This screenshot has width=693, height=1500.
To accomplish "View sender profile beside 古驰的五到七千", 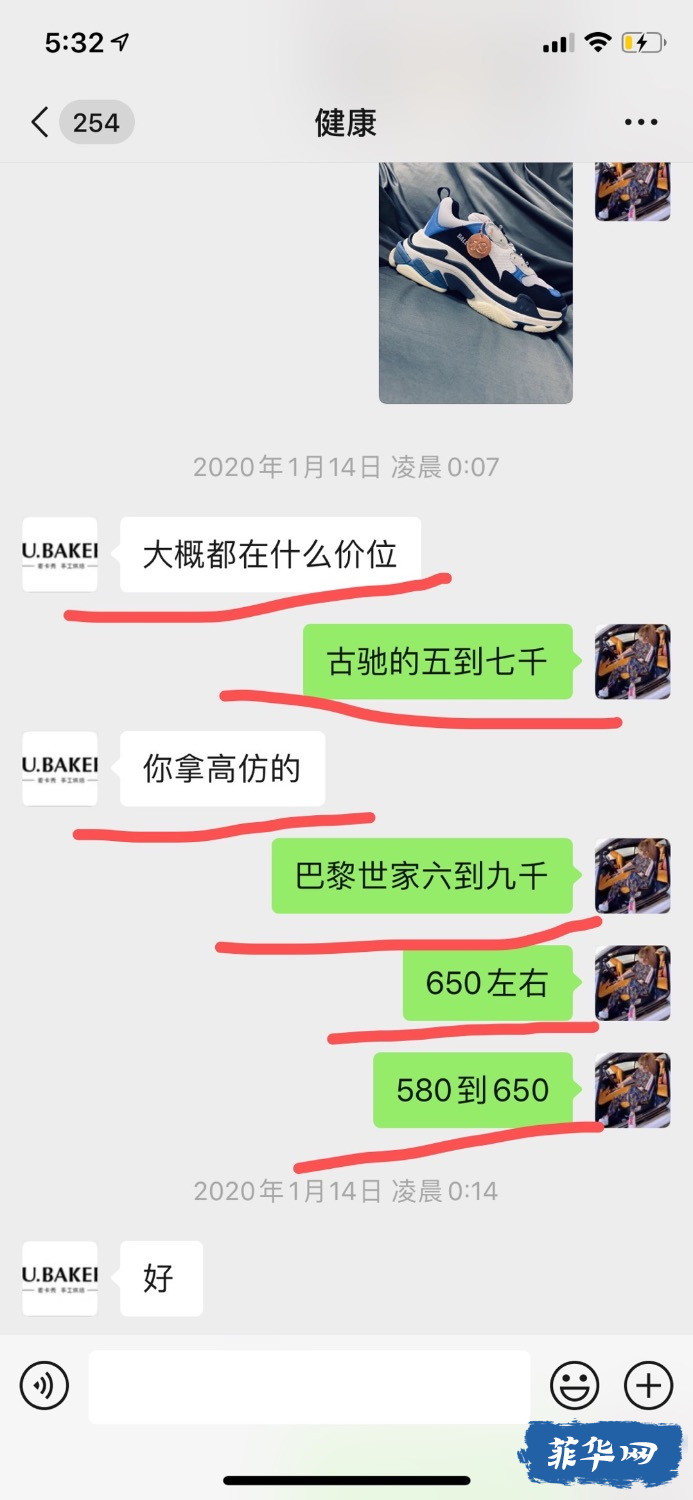I will click(x=632, y=662).
